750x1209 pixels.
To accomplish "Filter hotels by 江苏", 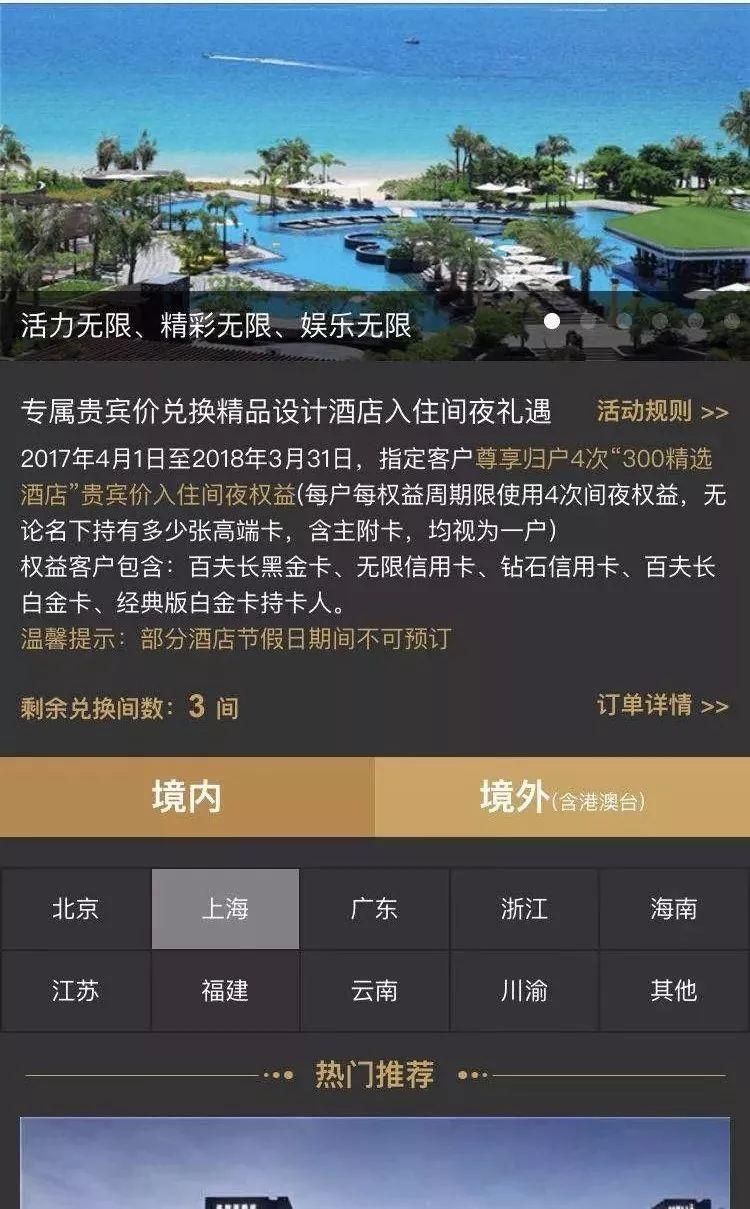I will (x=76, y=990).
